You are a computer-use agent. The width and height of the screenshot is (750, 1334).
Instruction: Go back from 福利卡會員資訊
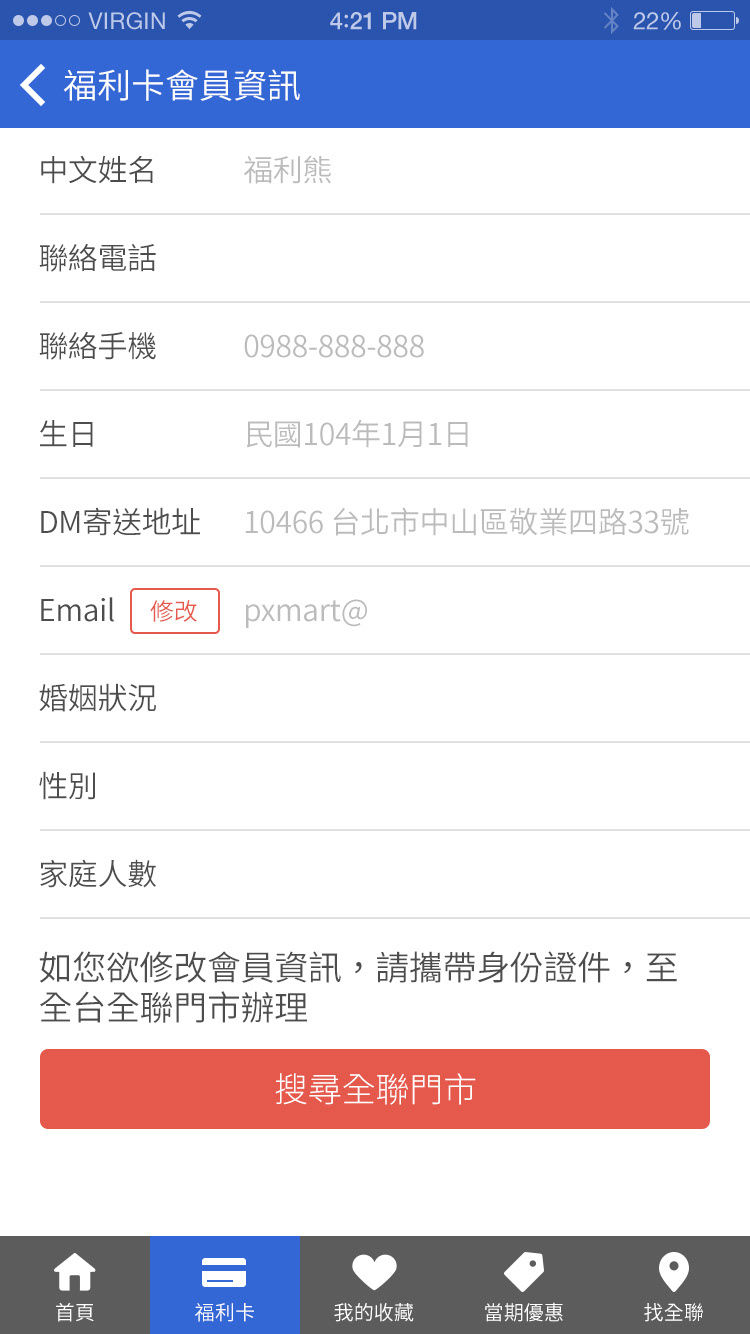point(34,86)
